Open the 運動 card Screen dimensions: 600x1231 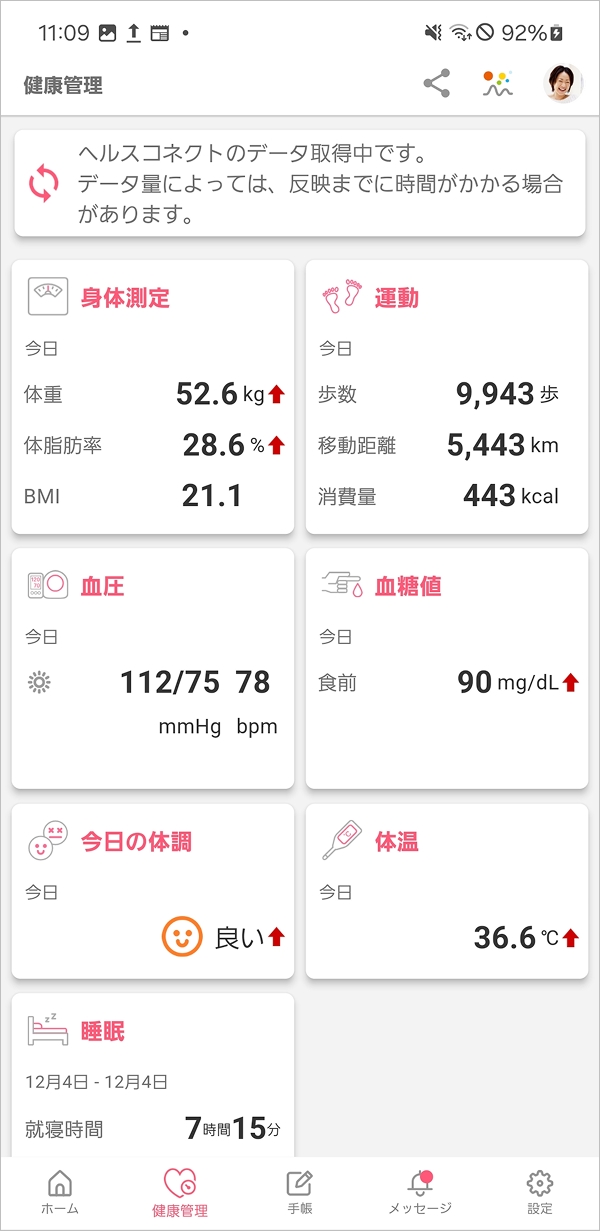[x=446, y=397]
